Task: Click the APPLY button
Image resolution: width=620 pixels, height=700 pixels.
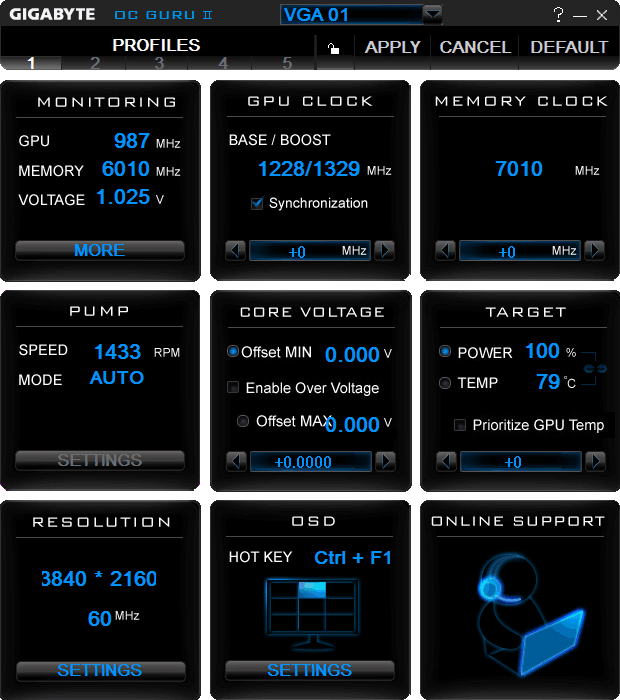Action: [393, 47]
